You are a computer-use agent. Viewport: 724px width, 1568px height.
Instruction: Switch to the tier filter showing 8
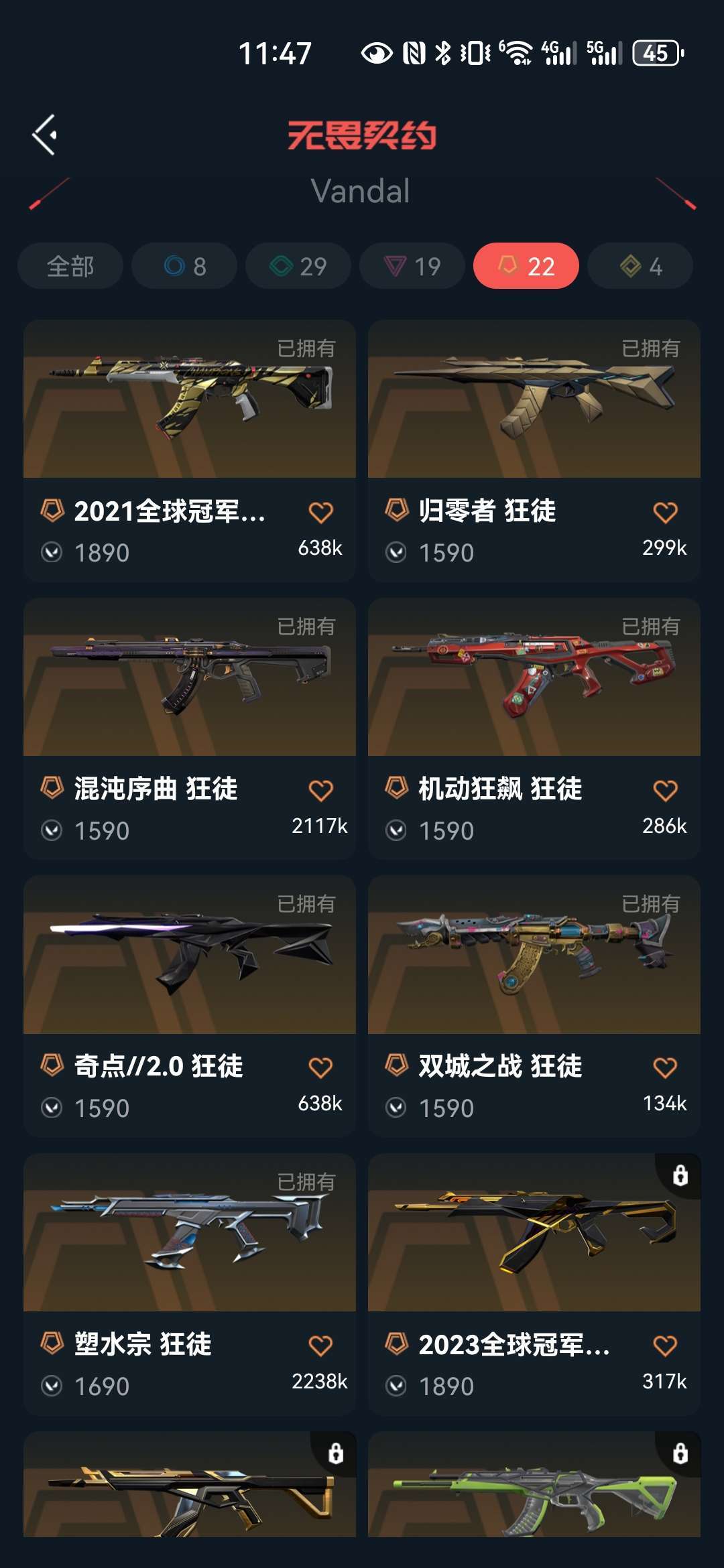pyautogui.click(x=184, y=266)
